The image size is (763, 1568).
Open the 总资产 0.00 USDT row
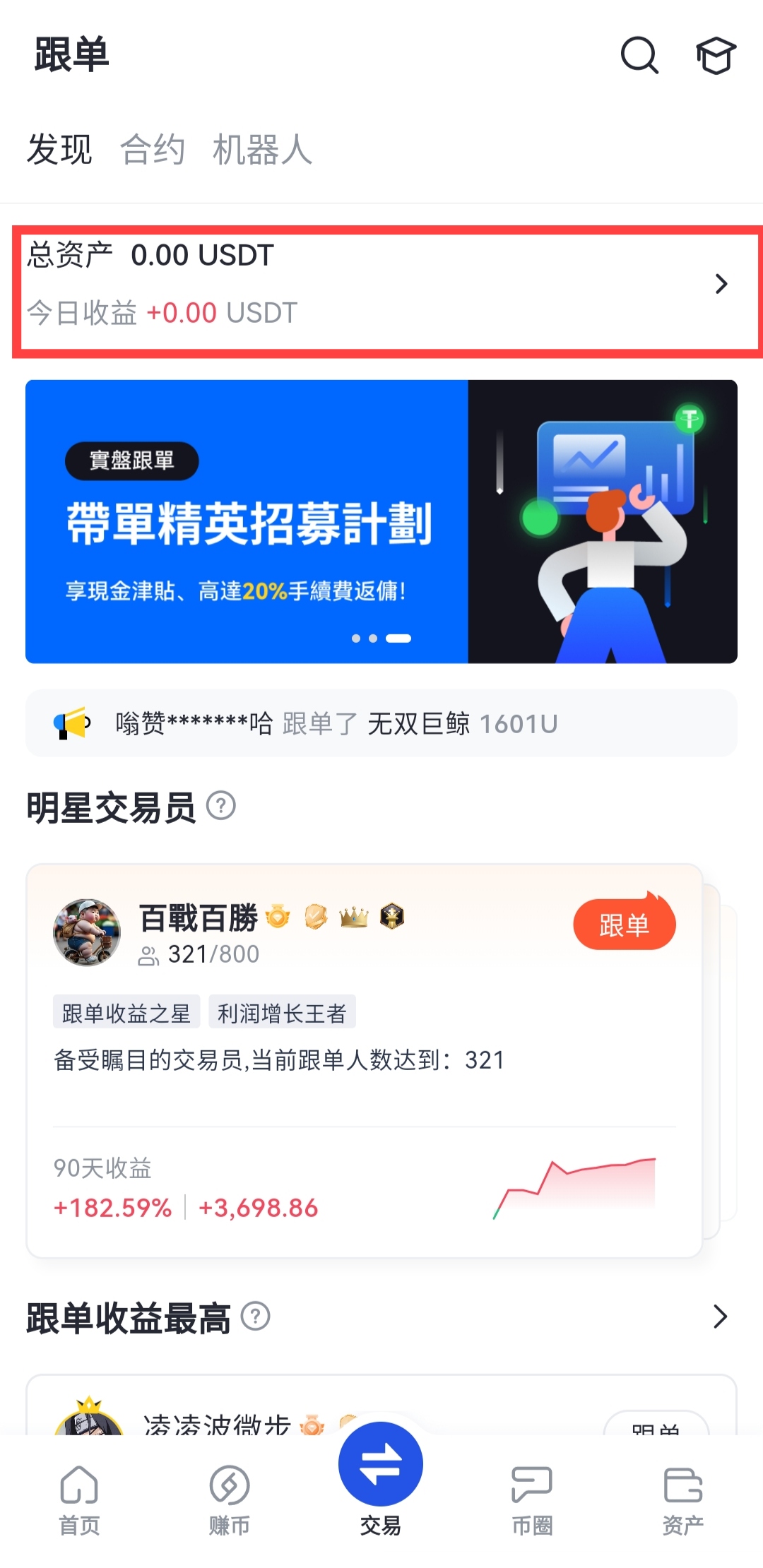pos(381,284)
